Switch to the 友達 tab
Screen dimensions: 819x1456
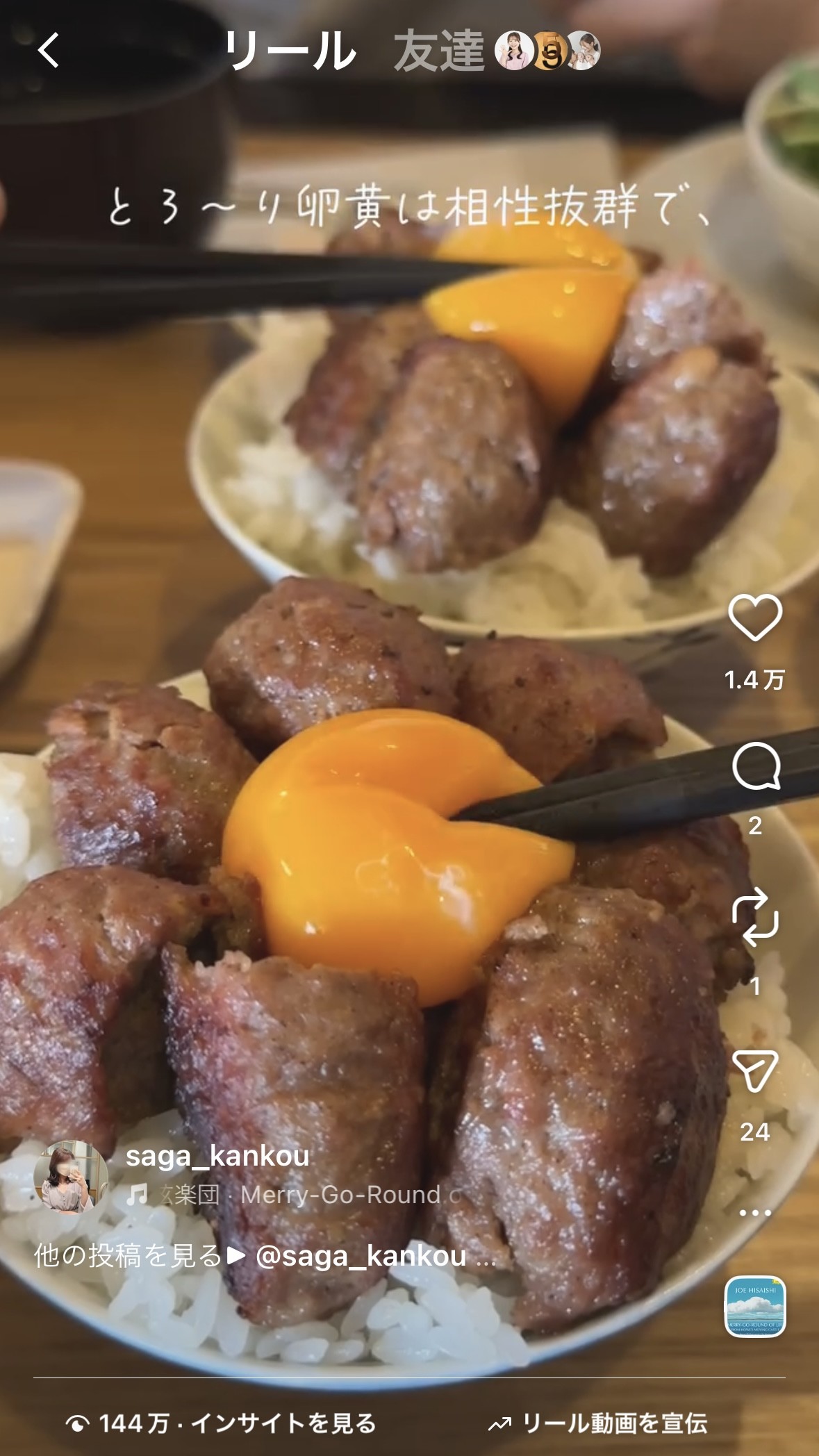[439, 51]
